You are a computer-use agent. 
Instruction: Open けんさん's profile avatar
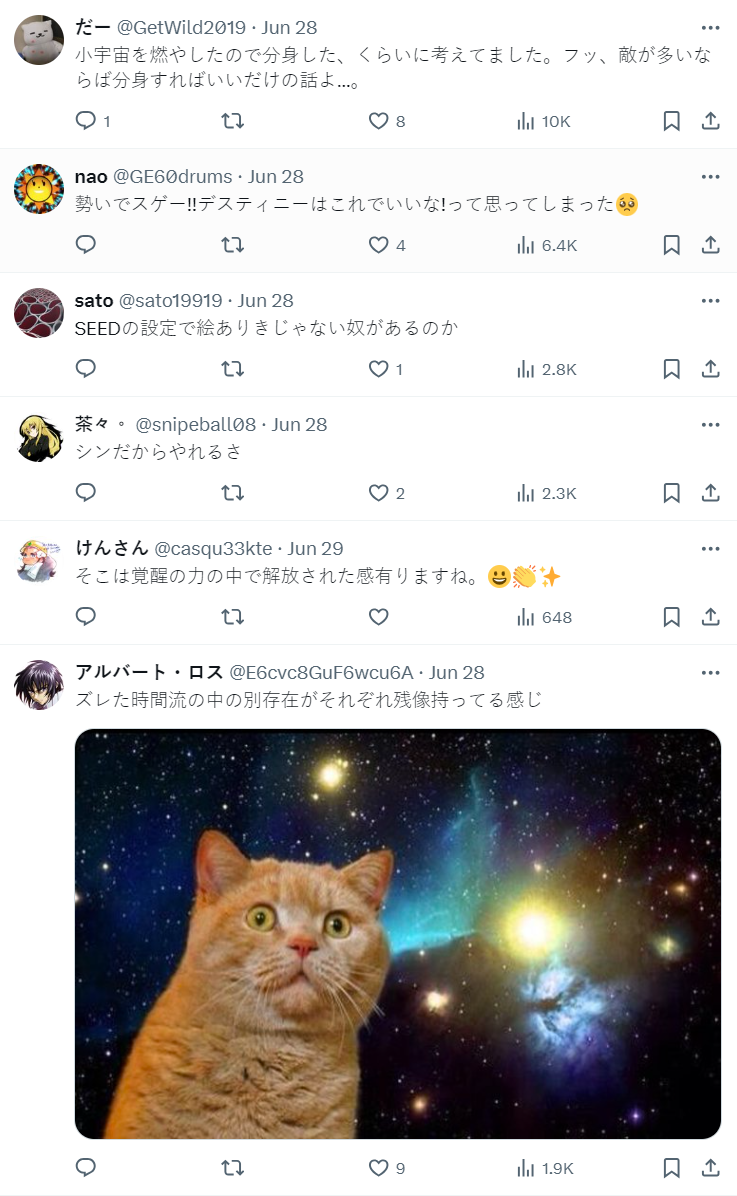(39, 561)
